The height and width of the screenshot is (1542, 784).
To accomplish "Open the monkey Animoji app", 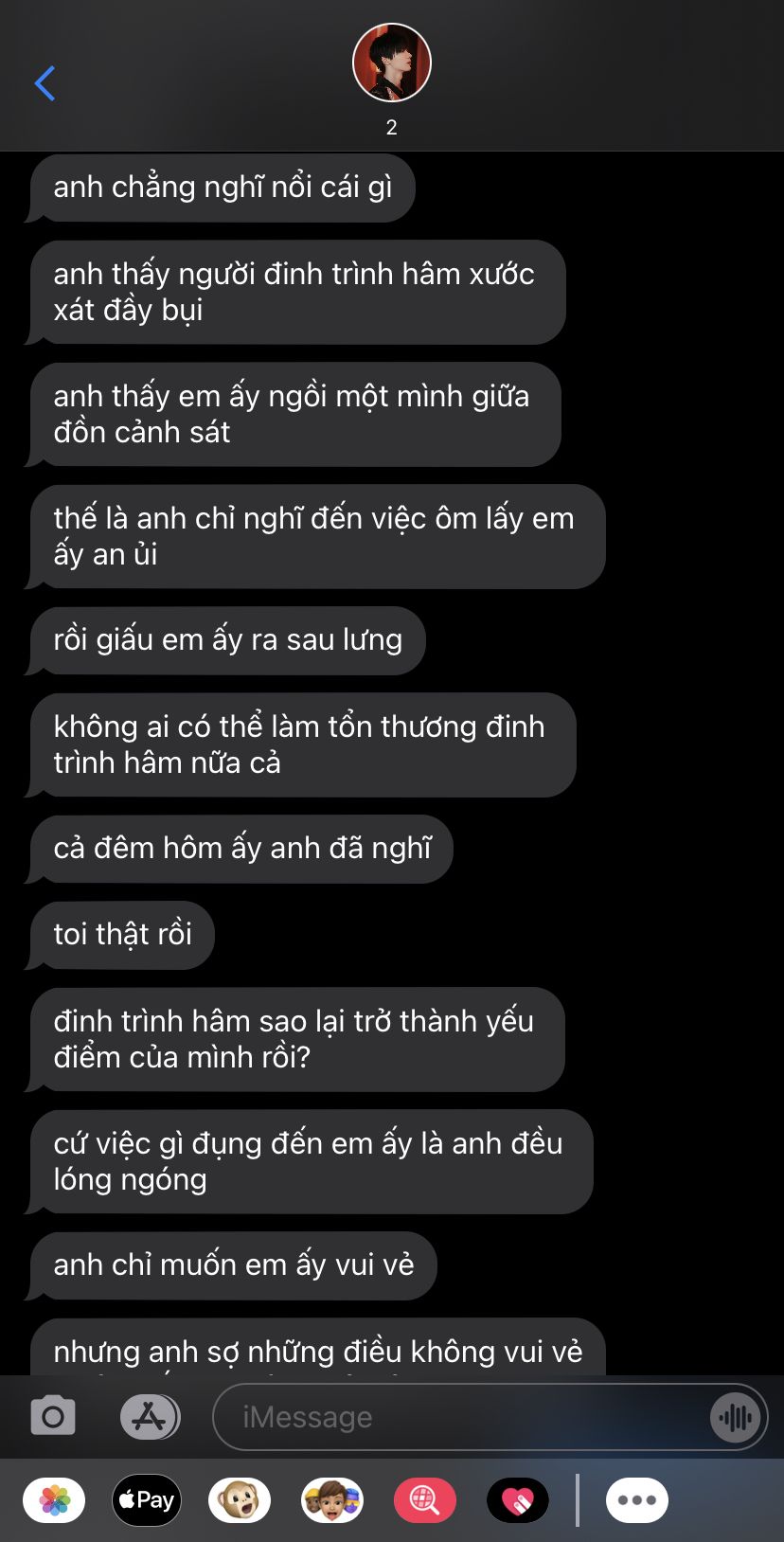I will pos(240,1500).
